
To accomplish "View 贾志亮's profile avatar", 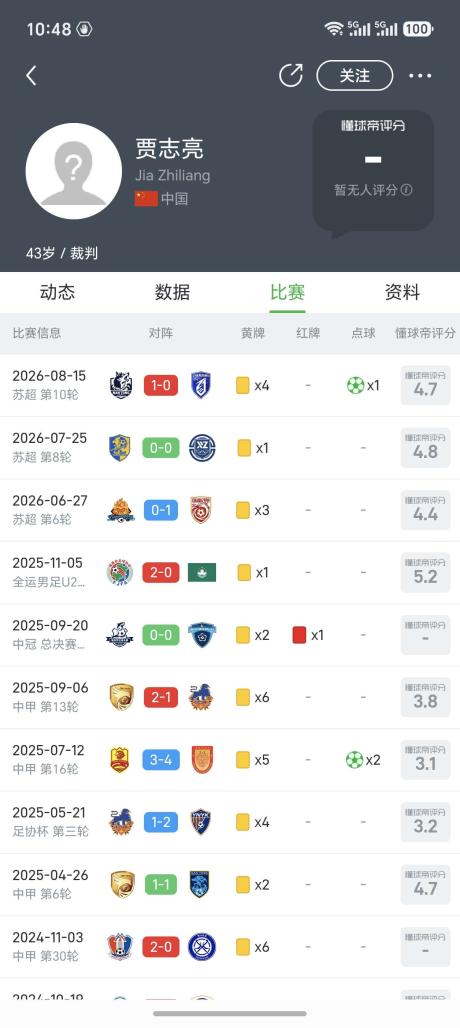I will (73, 171).
